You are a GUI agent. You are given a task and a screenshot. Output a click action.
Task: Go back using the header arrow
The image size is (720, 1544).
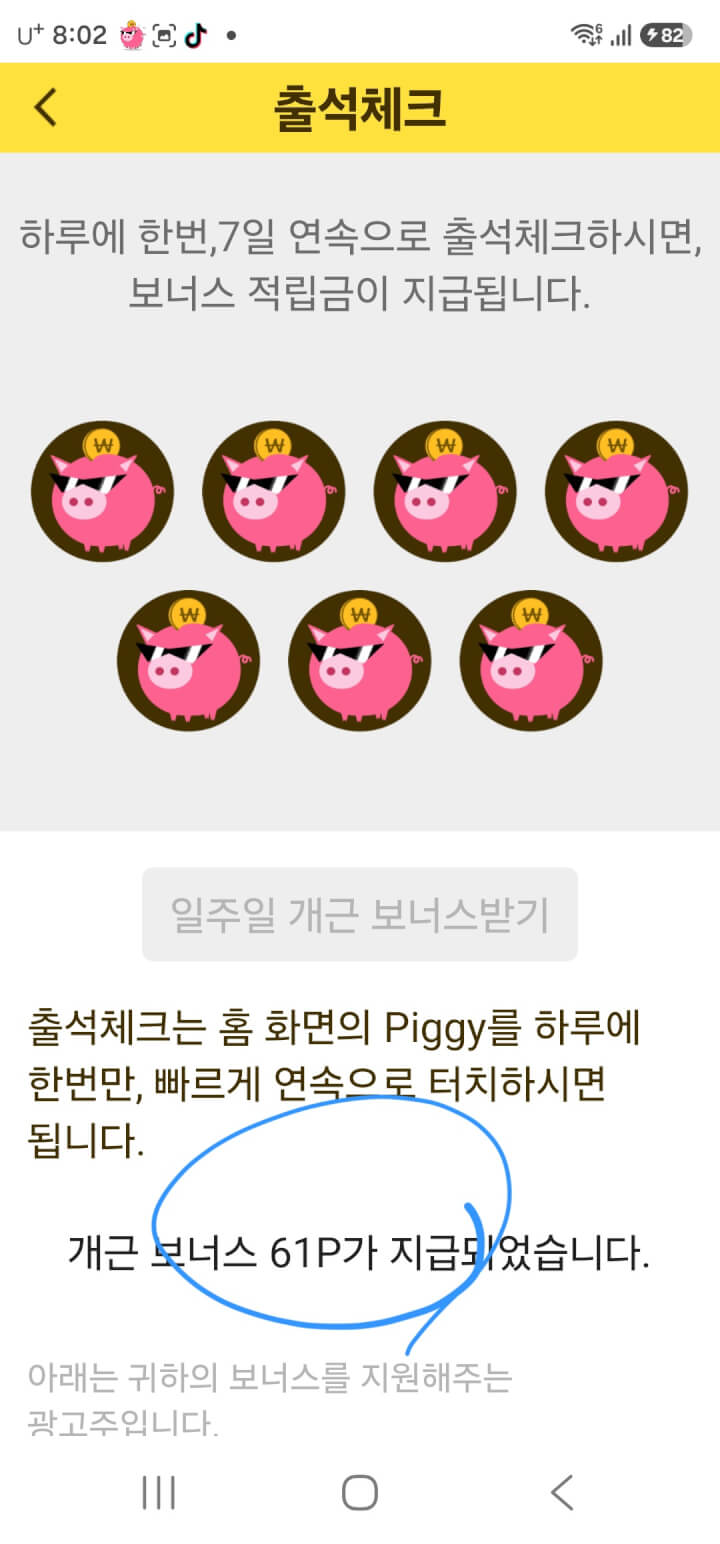(x=45, y=108)
